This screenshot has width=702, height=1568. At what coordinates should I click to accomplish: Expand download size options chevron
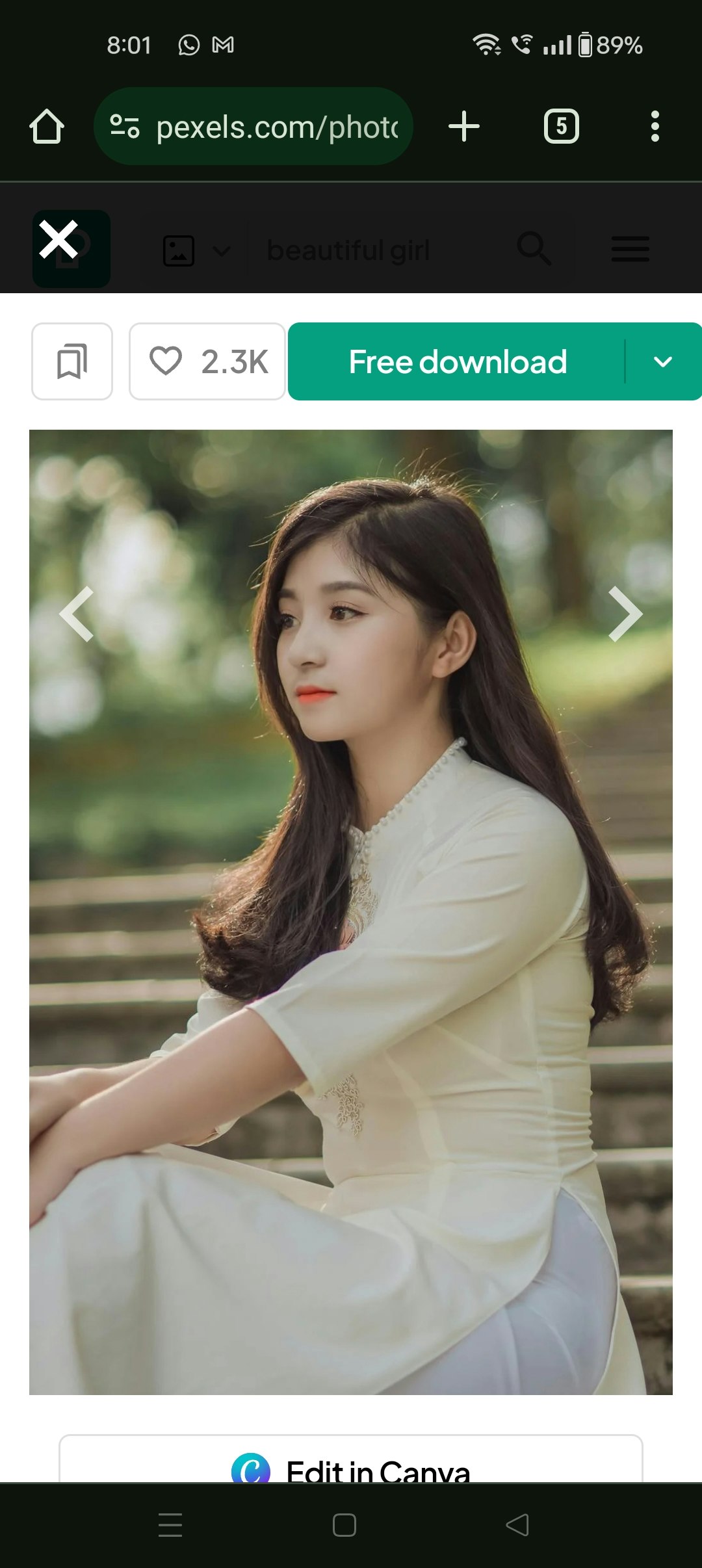tap(662, 361)
